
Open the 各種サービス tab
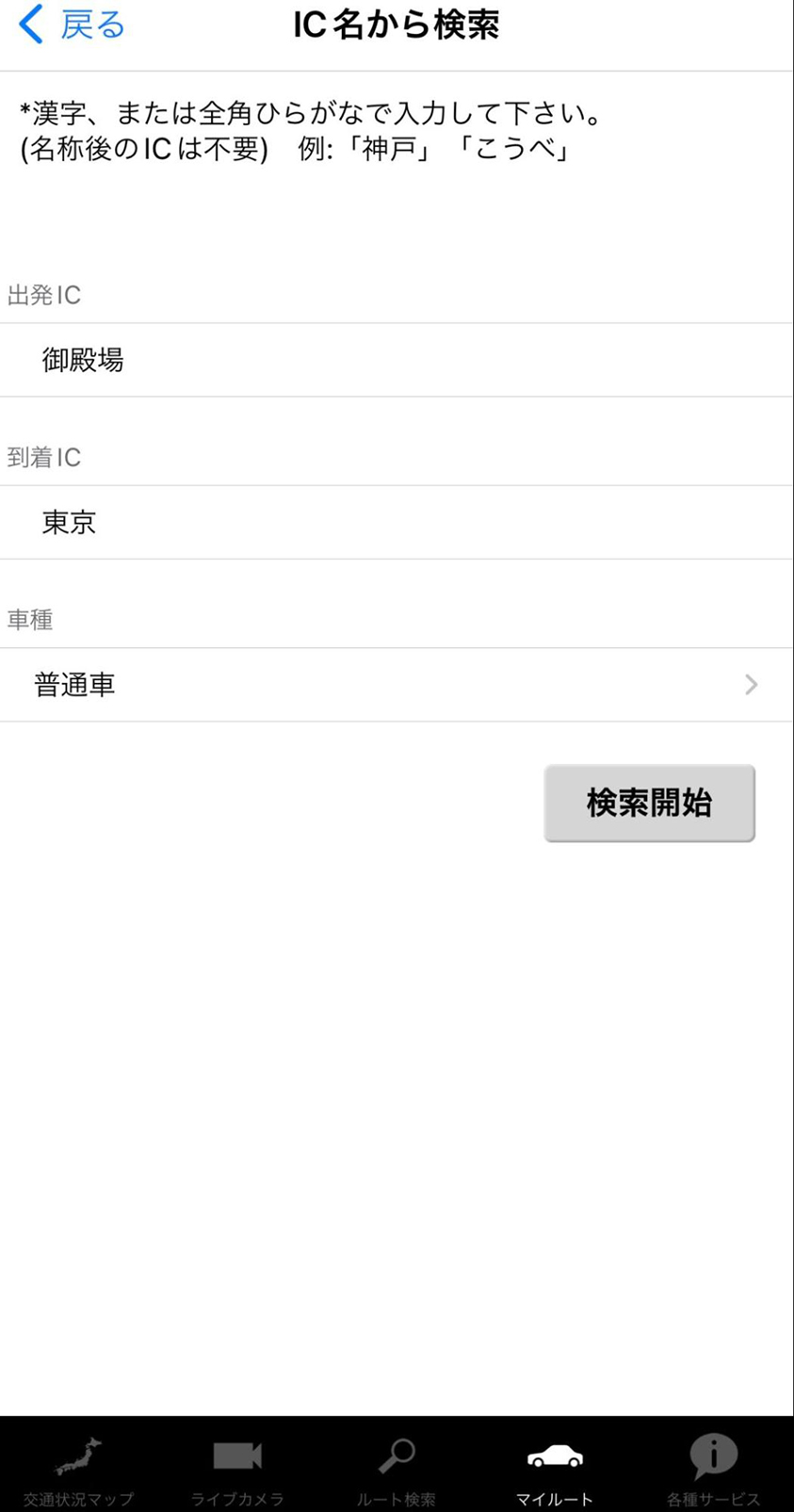point(713,1470)
